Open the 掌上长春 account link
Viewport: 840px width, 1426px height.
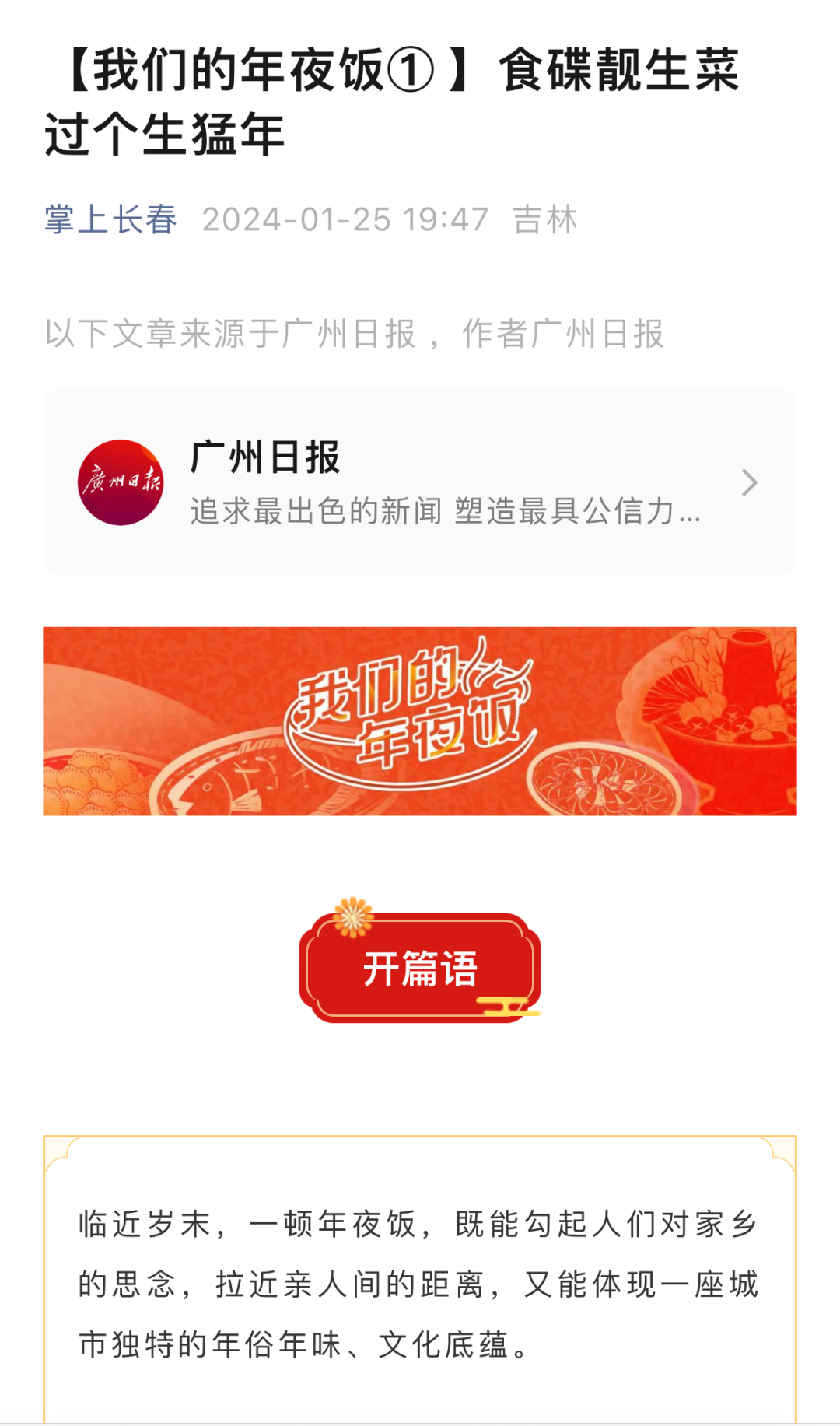(110, 219)
